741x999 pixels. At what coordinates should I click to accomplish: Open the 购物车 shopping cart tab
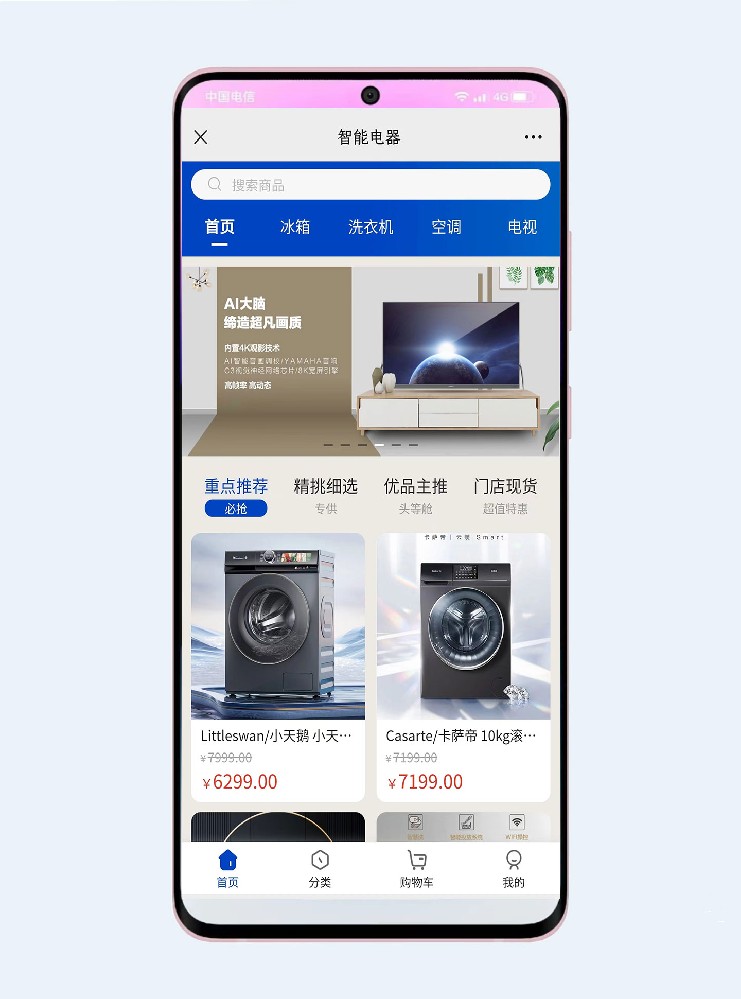pos(417,868)
